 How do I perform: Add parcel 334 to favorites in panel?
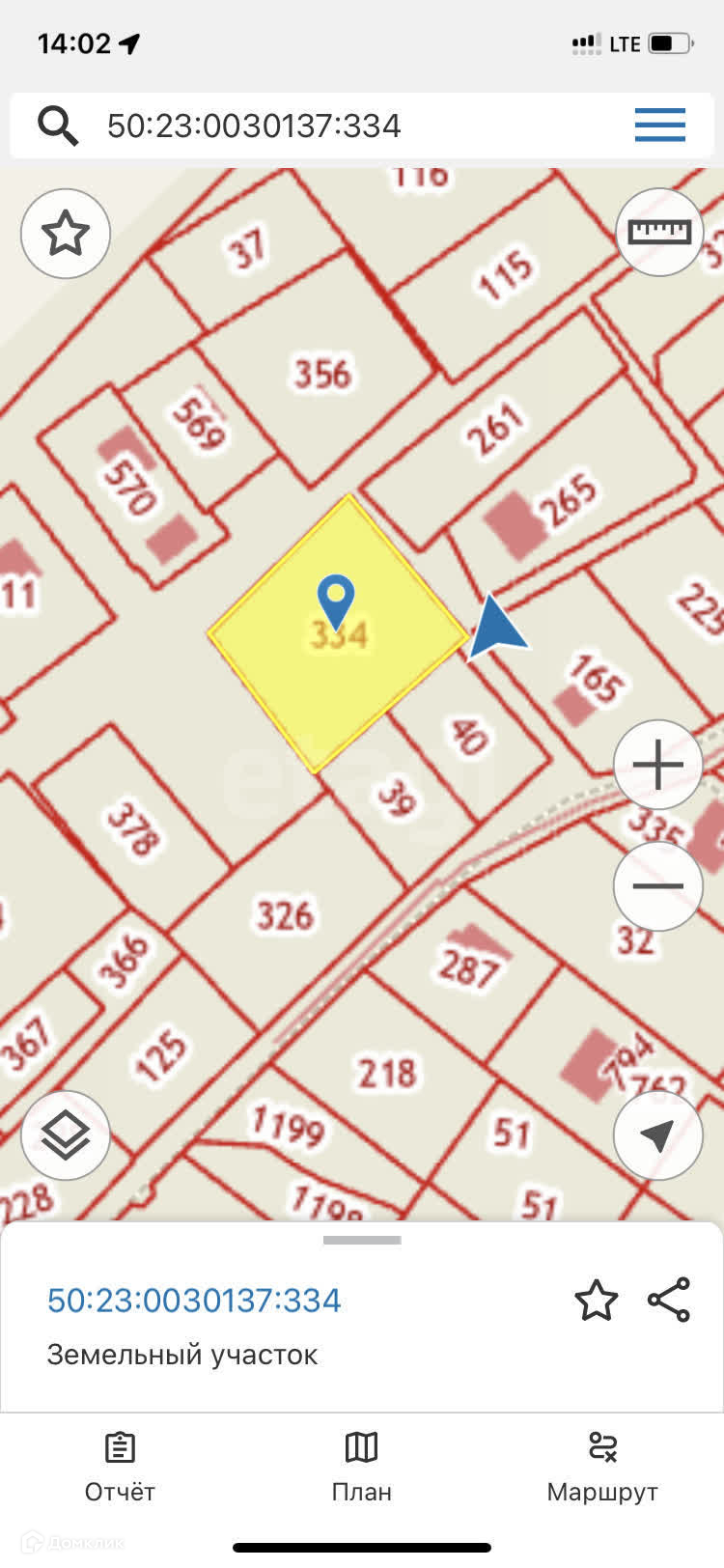point(596,1301)
